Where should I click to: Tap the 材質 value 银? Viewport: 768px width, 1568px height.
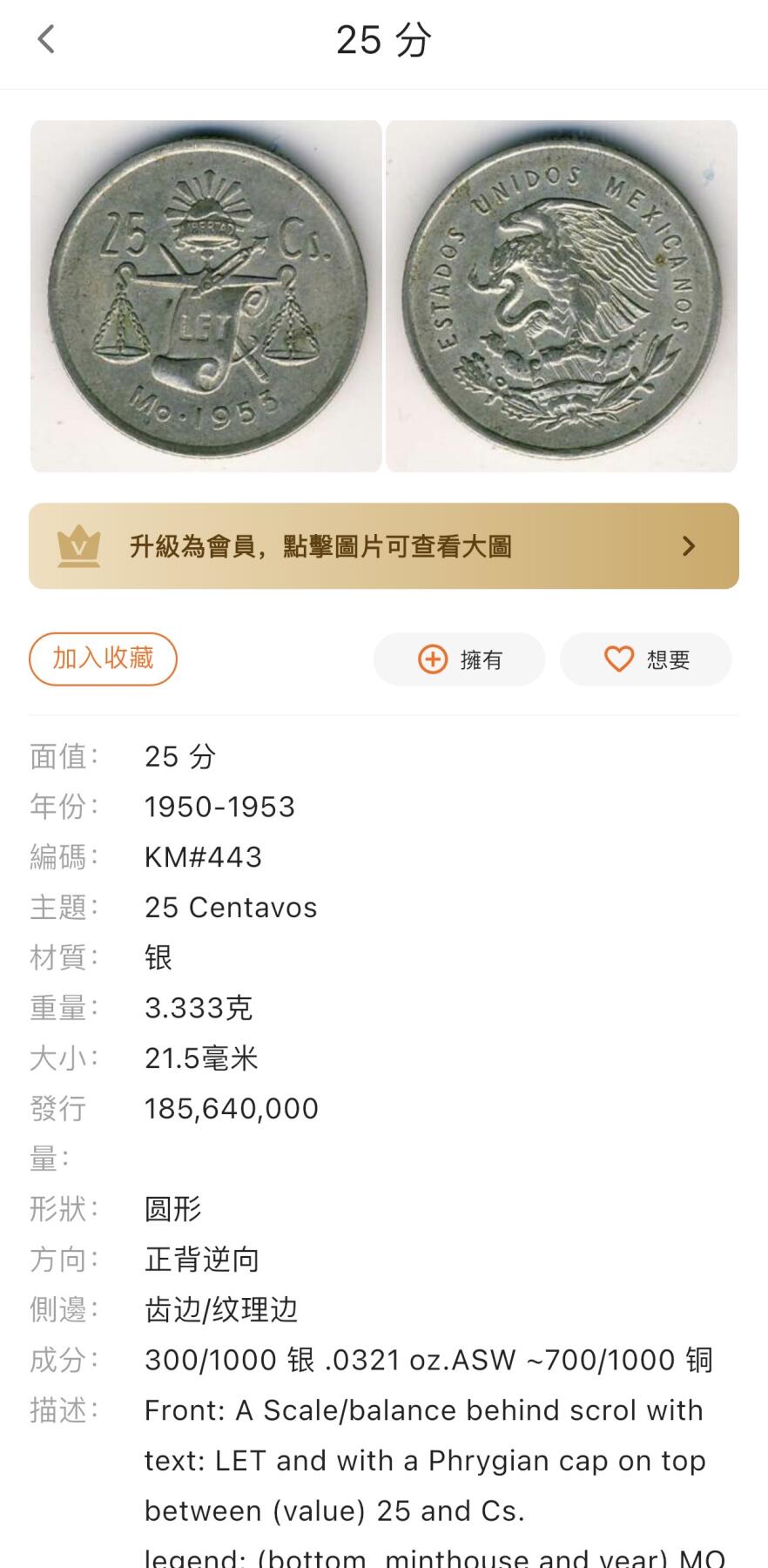(x=159, y=957)
